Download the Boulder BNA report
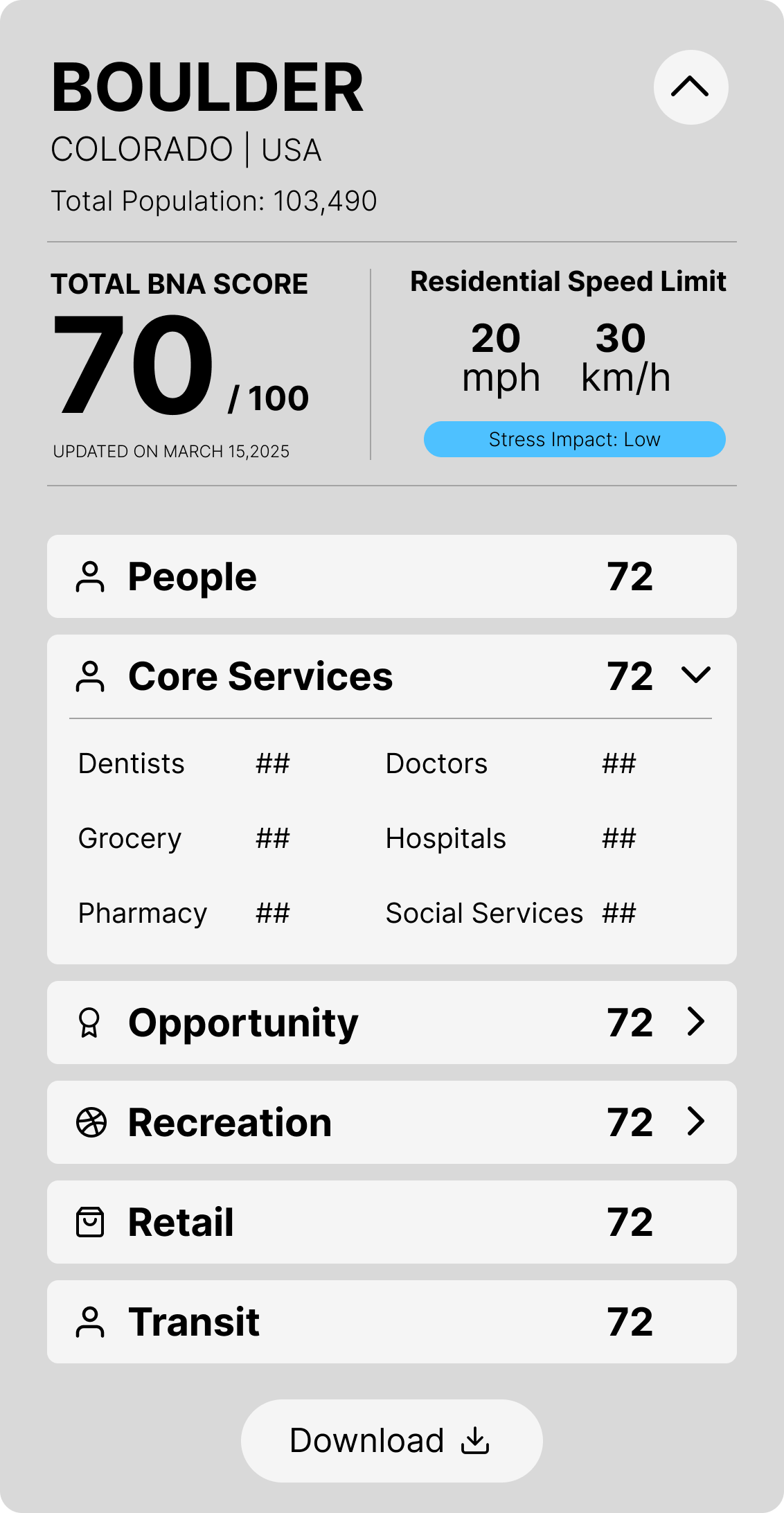Viewport: 784px width, 1513px height. (x=391, y=1440)
